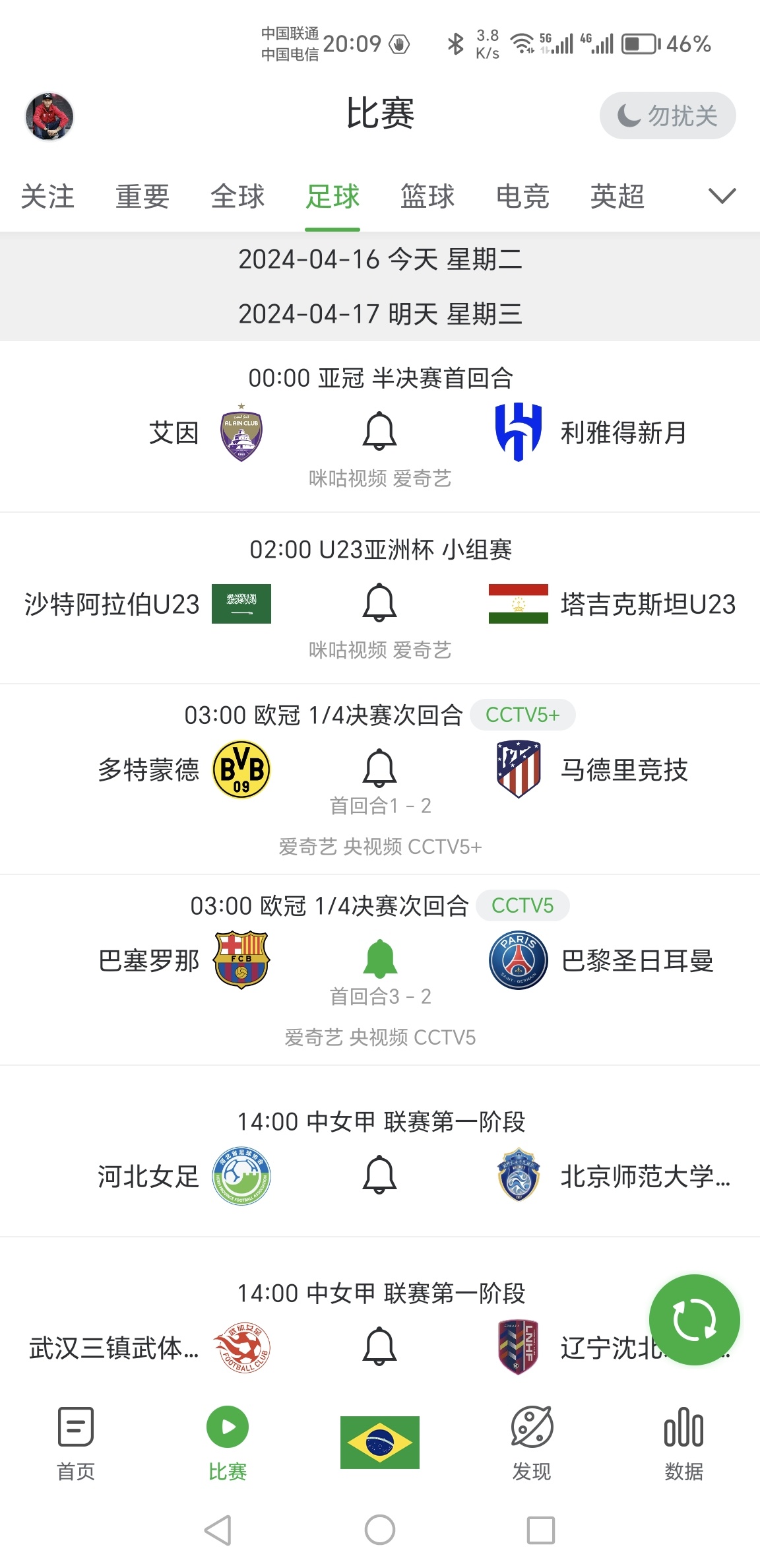Expand more leagues with the chevron arrow

tap(722, 195)
